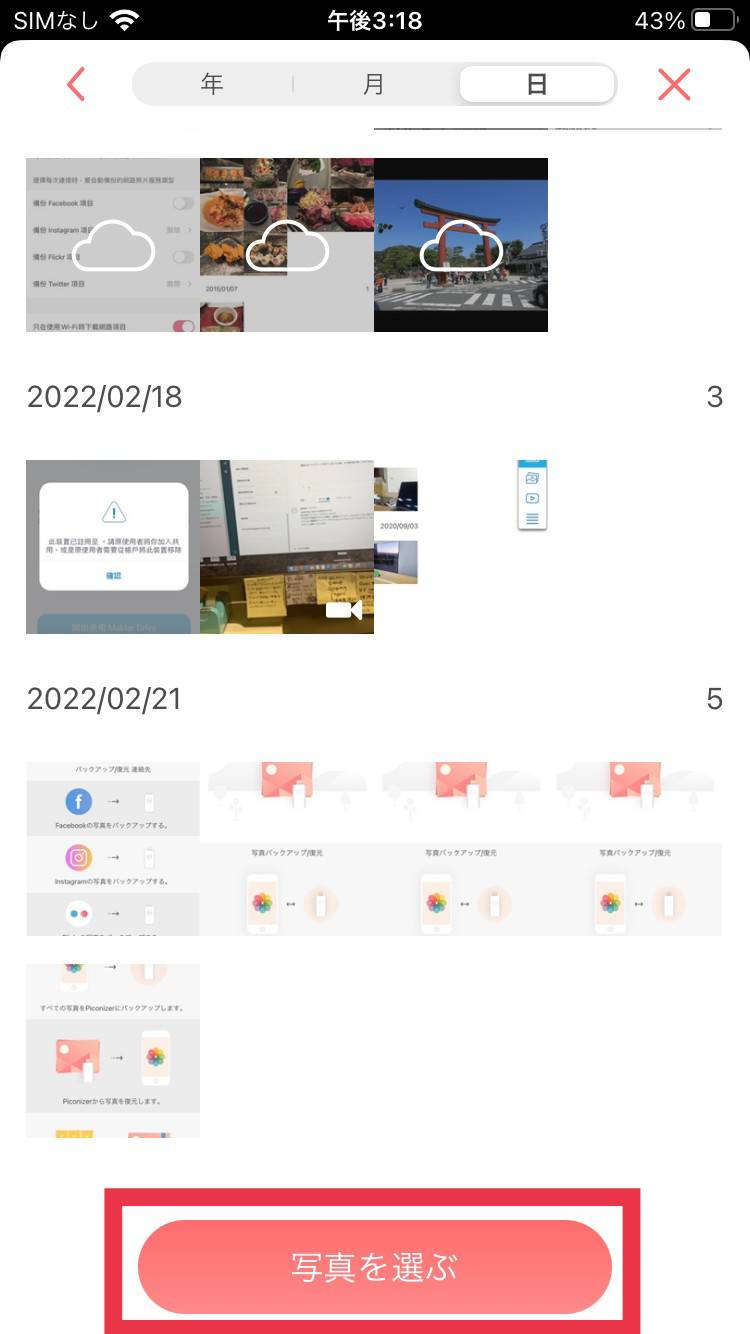Tap the 写真を選ぶ button

tap(374, 1267)
